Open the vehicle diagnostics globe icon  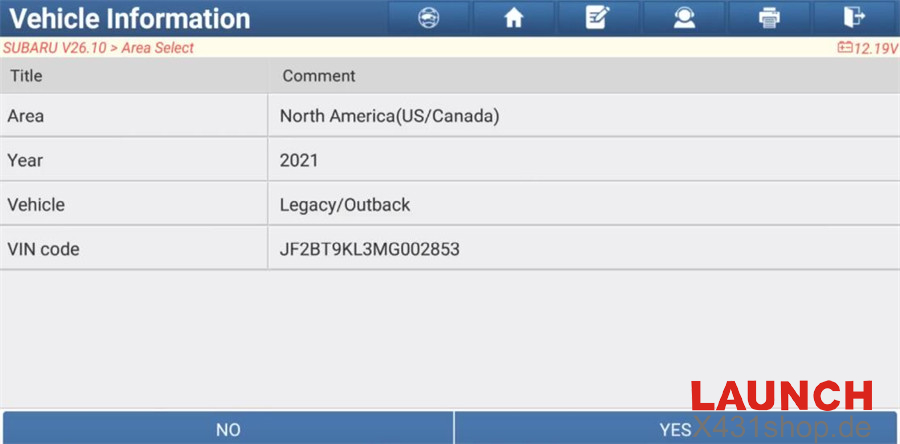(428, 18)
